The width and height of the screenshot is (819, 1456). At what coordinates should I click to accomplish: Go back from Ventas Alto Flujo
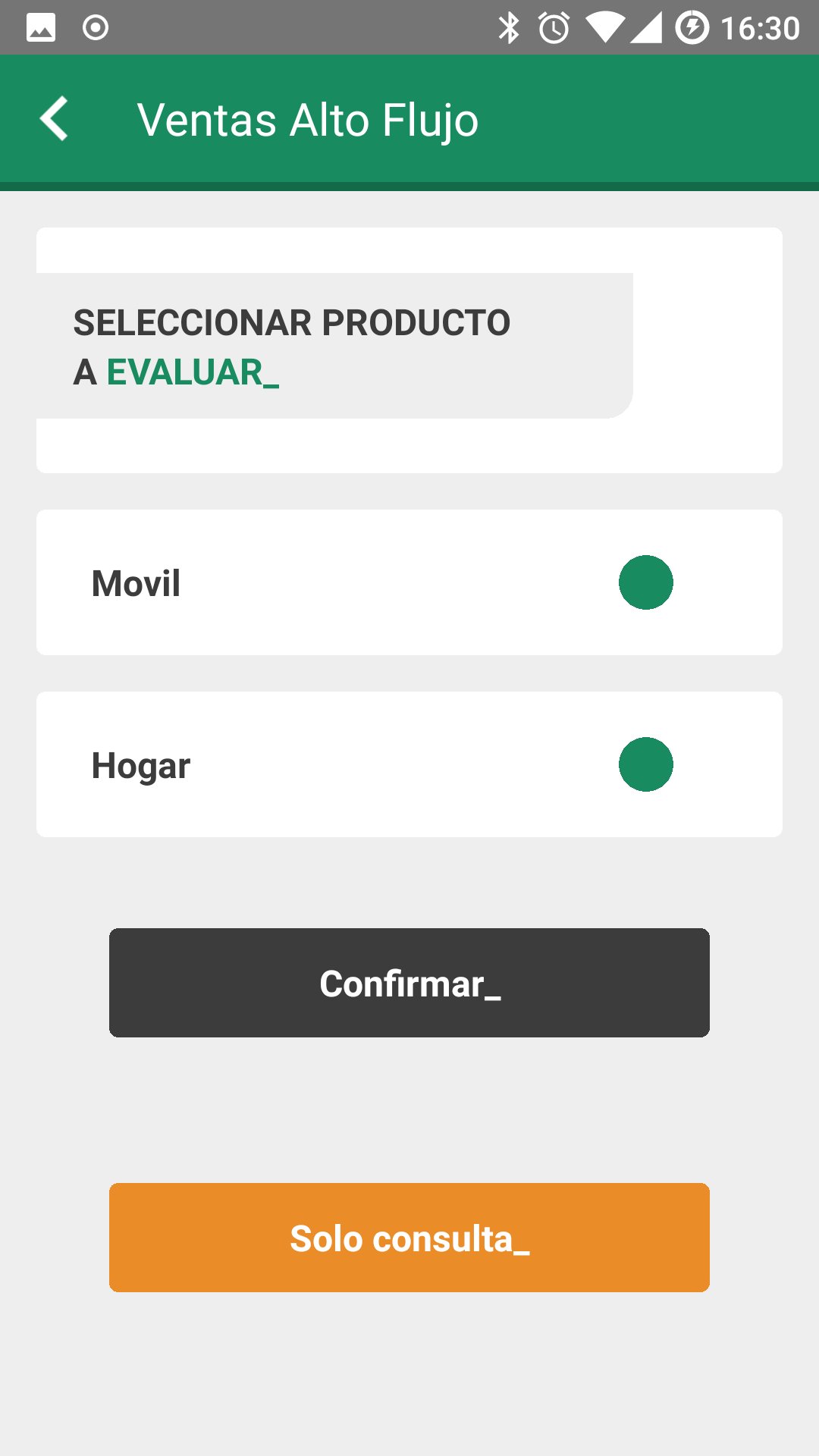[55, 119]
